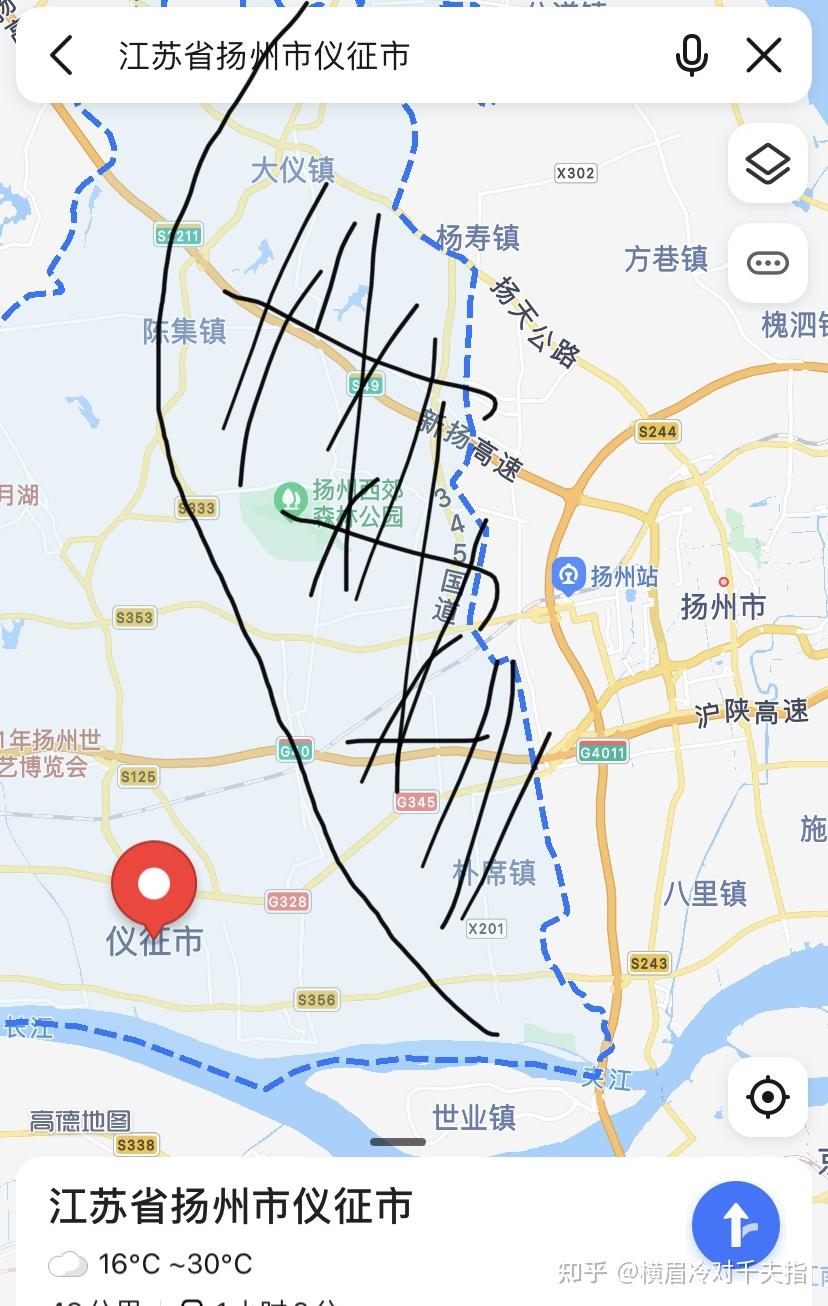828x1306 pixels.
Task: Tap the microphone voice search icon
Action: 693,56
